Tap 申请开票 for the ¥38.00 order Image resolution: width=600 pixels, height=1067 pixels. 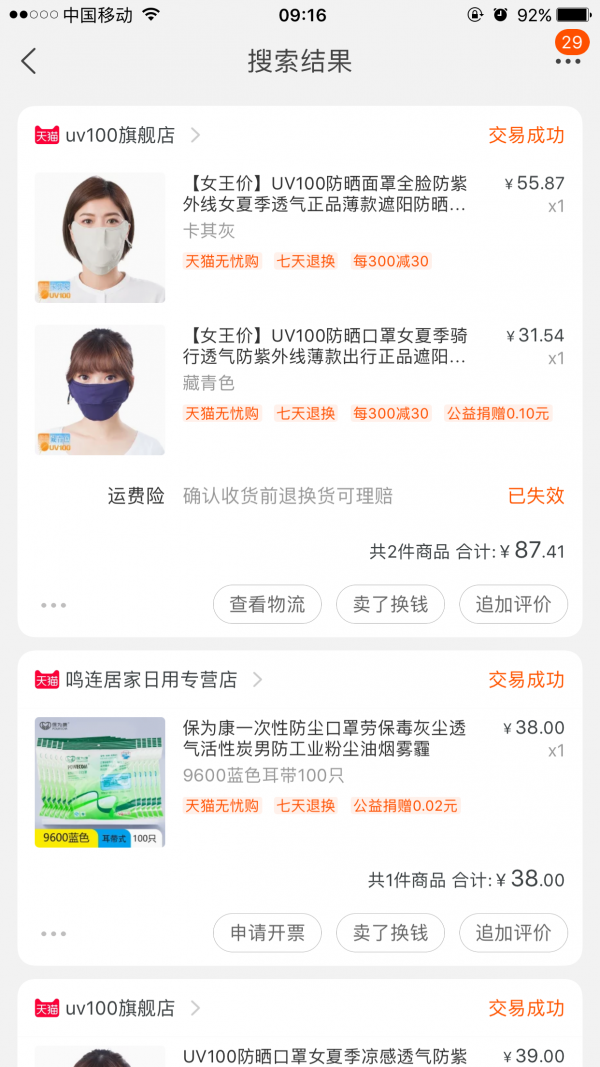(267, 932)
